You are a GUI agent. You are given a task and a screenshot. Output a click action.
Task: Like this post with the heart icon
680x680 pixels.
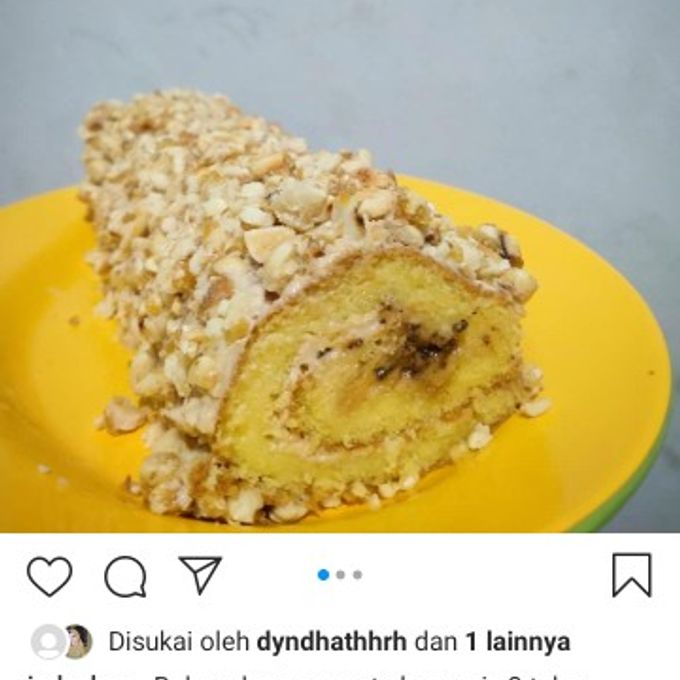point(49,576)
